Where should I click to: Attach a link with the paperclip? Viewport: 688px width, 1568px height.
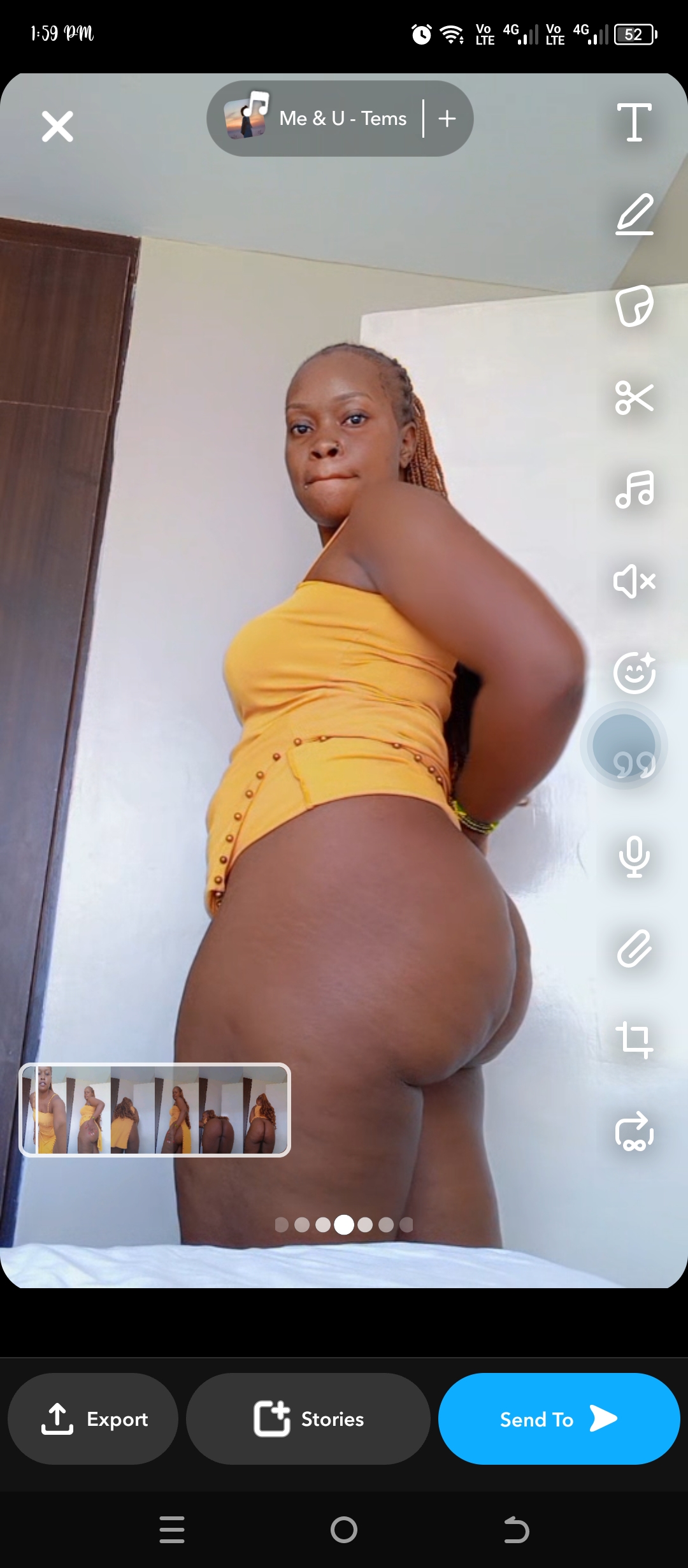(634, 948)
